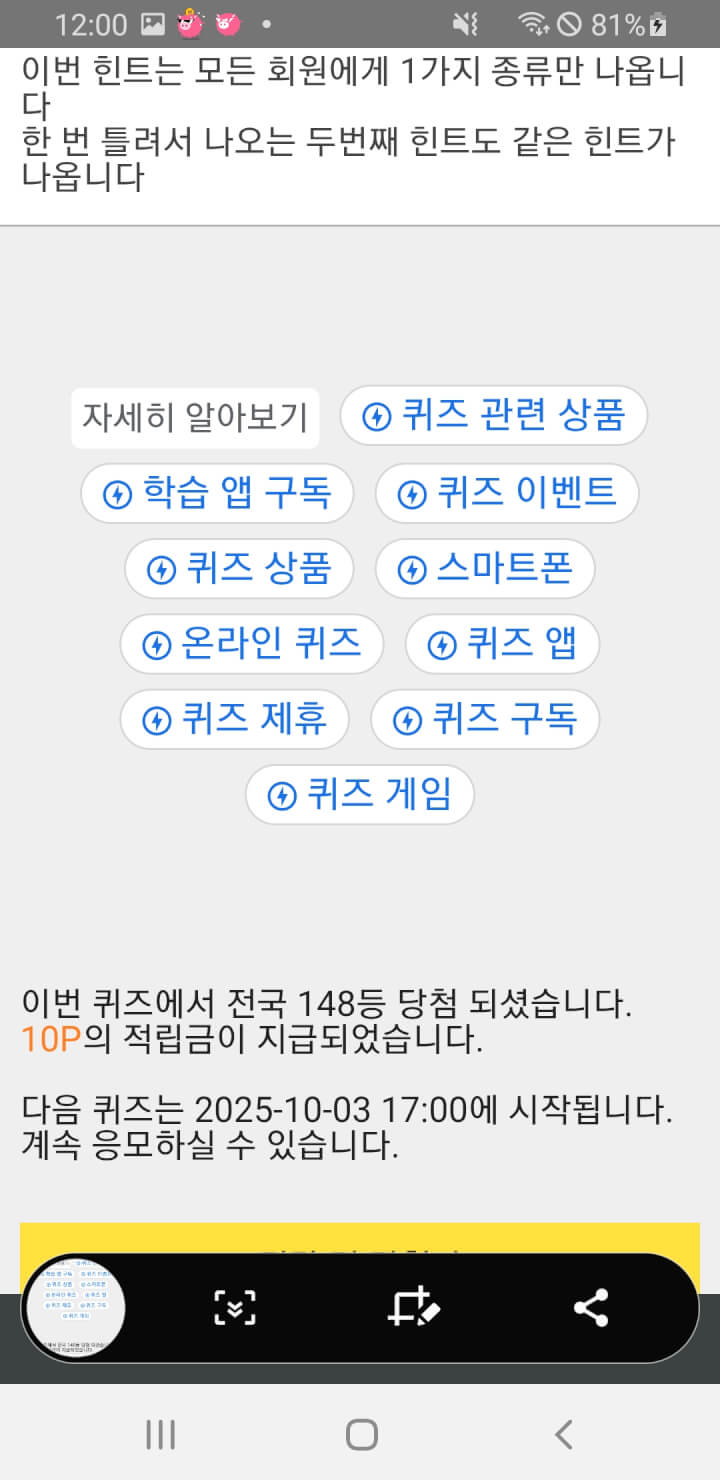720x1480 pixels.
Task: Go back using the navigation bar
Action: (563, 1435)
